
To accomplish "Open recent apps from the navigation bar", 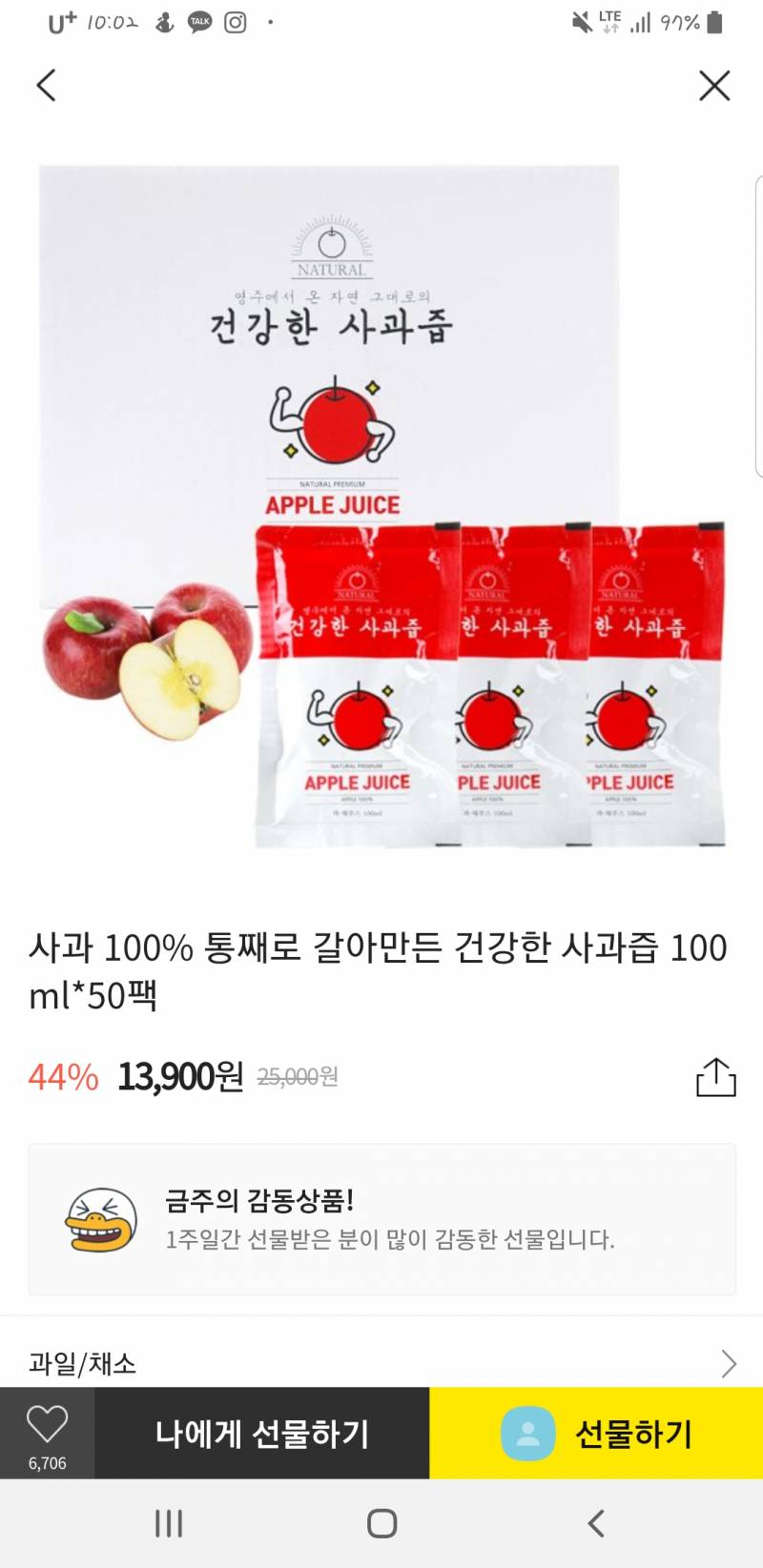I will [x=168, y=1525].
